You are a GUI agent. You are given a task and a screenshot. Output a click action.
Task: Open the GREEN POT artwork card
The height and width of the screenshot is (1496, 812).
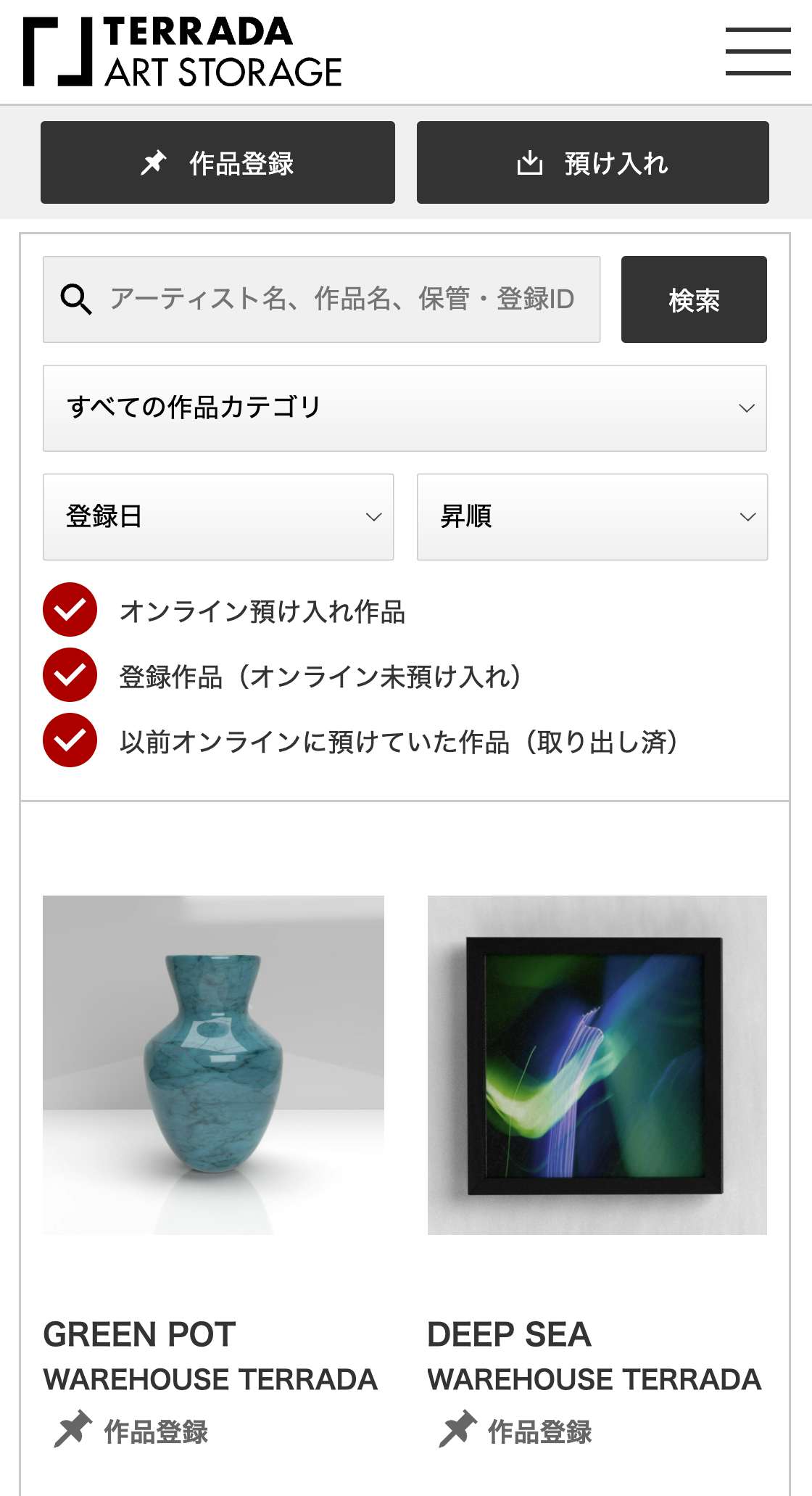(213, 1065)
